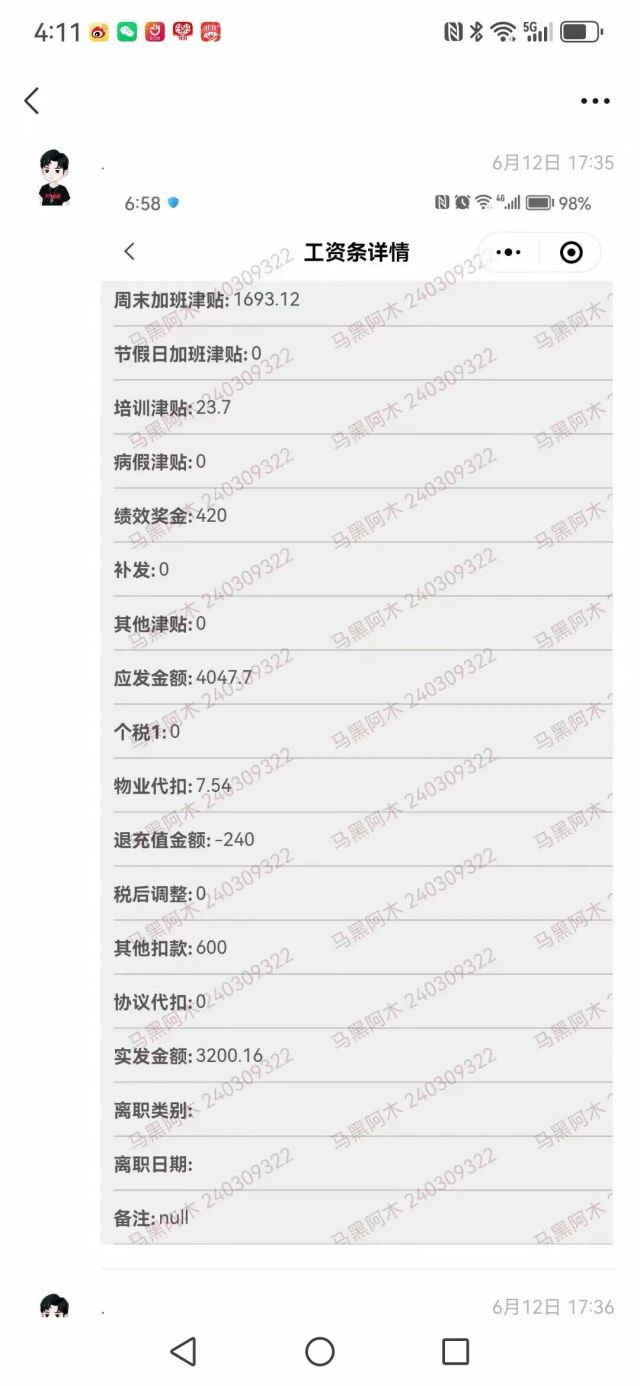Viewport: 640px width, 1386px height.
Task: Open recent apps with the square button
Action: [456, 1352]
